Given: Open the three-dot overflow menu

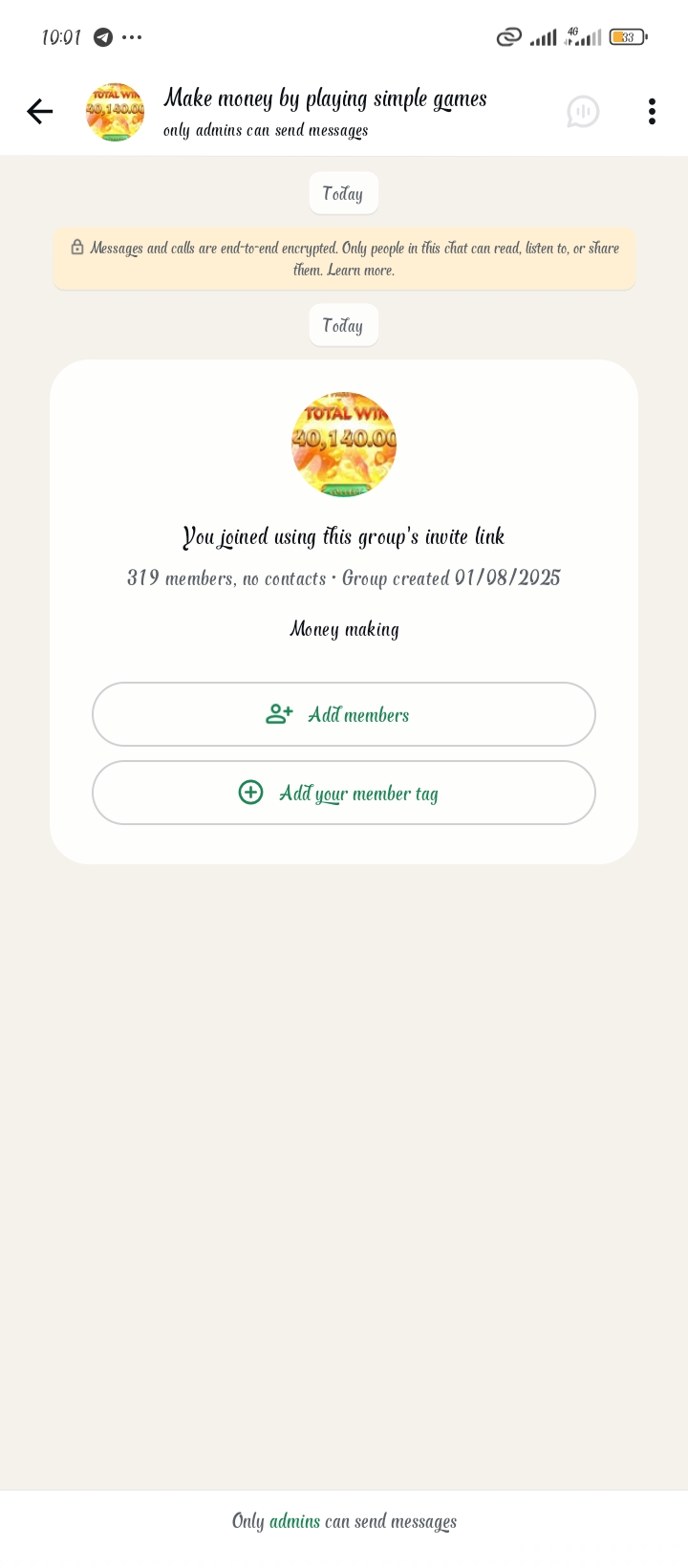Looking at the screenshot, I should point(652,112).
